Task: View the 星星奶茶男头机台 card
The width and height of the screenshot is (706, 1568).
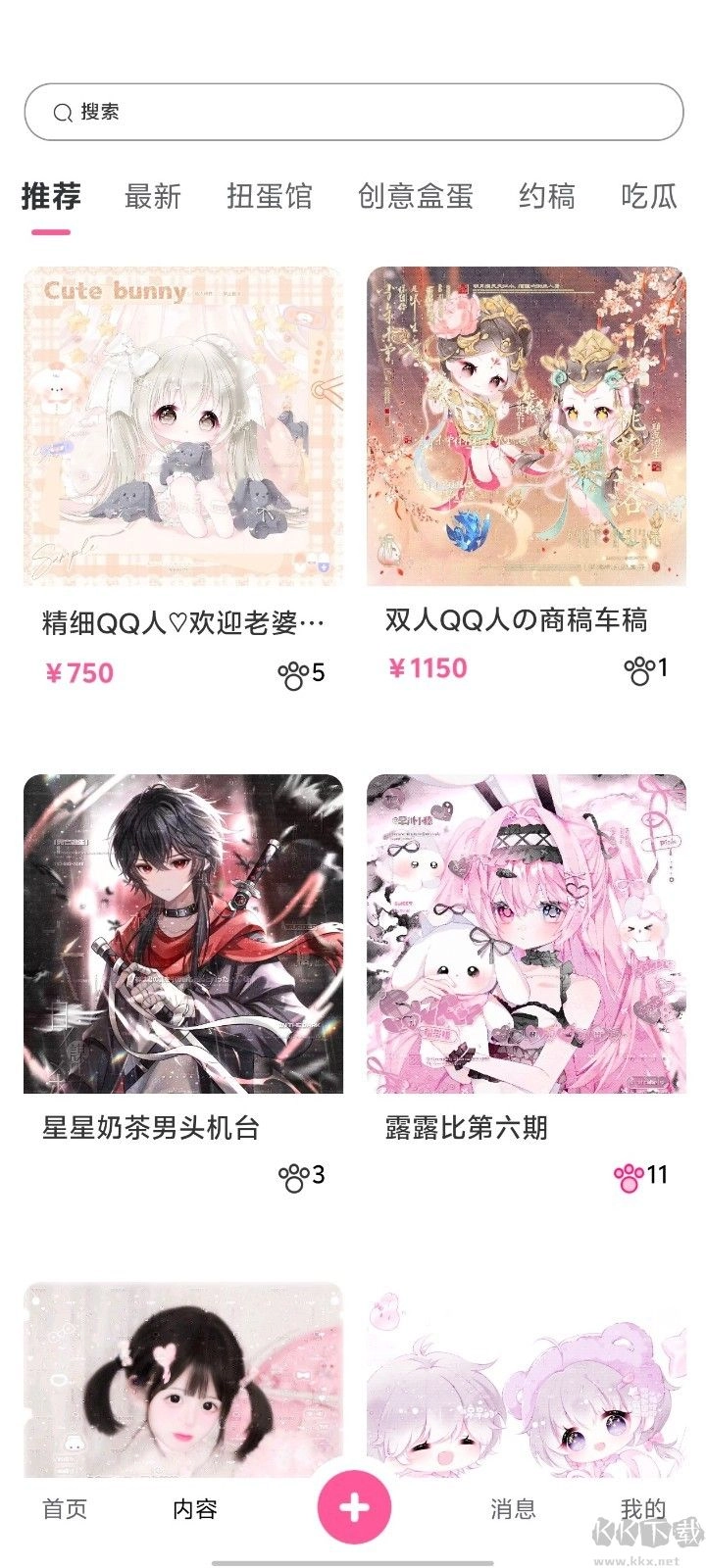Action: click(x=183, y=934)
